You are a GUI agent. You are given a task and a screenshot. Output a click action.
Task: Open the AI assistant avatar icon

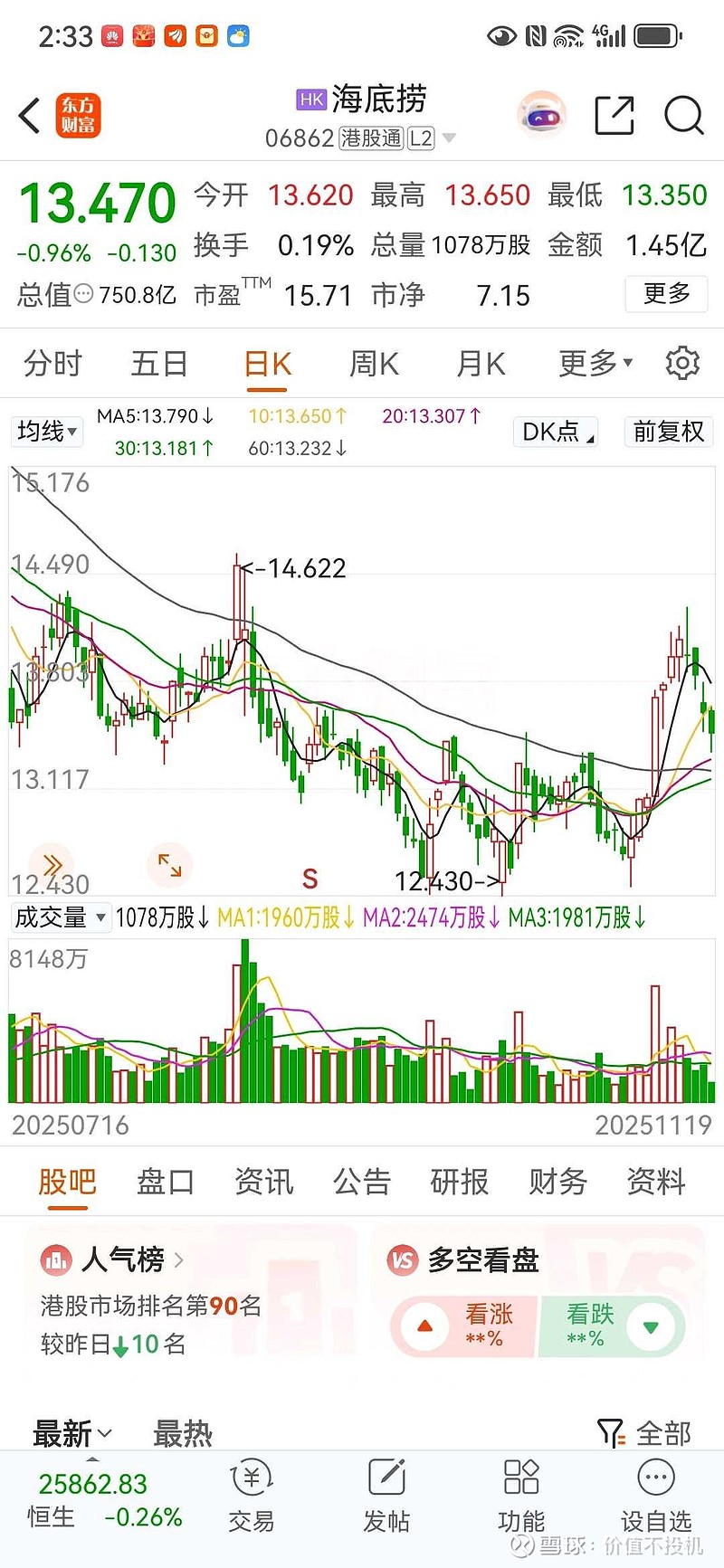point(541,115)
